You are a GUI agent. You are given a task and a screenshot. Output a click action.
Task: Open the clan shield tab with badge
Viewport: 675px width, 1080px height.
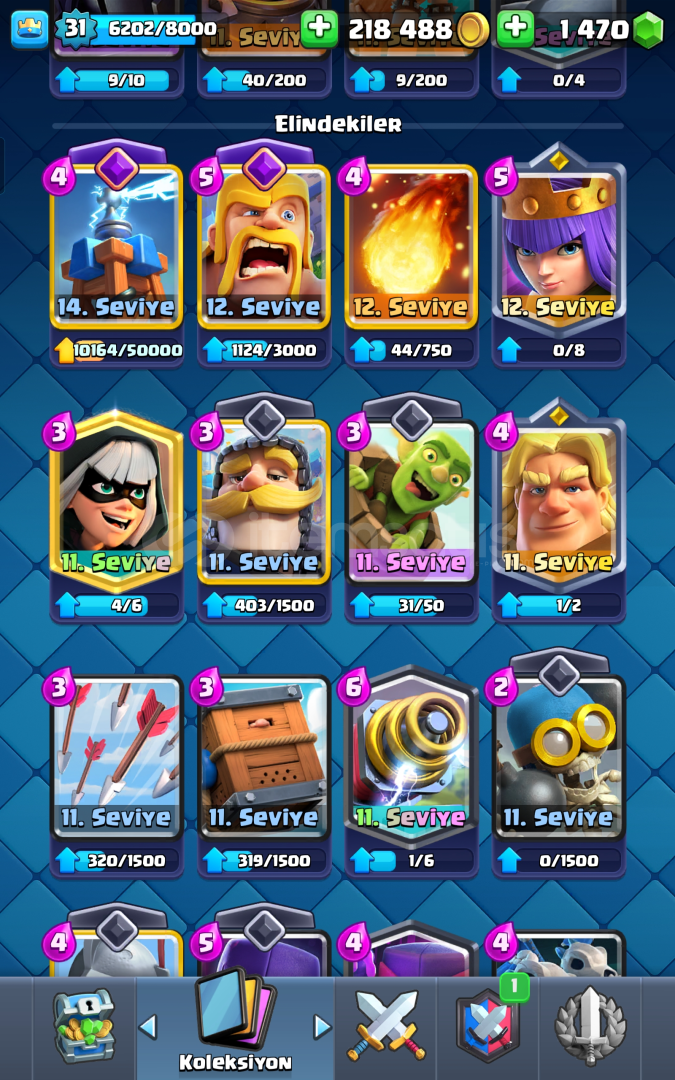click(x=488, y=1025)
